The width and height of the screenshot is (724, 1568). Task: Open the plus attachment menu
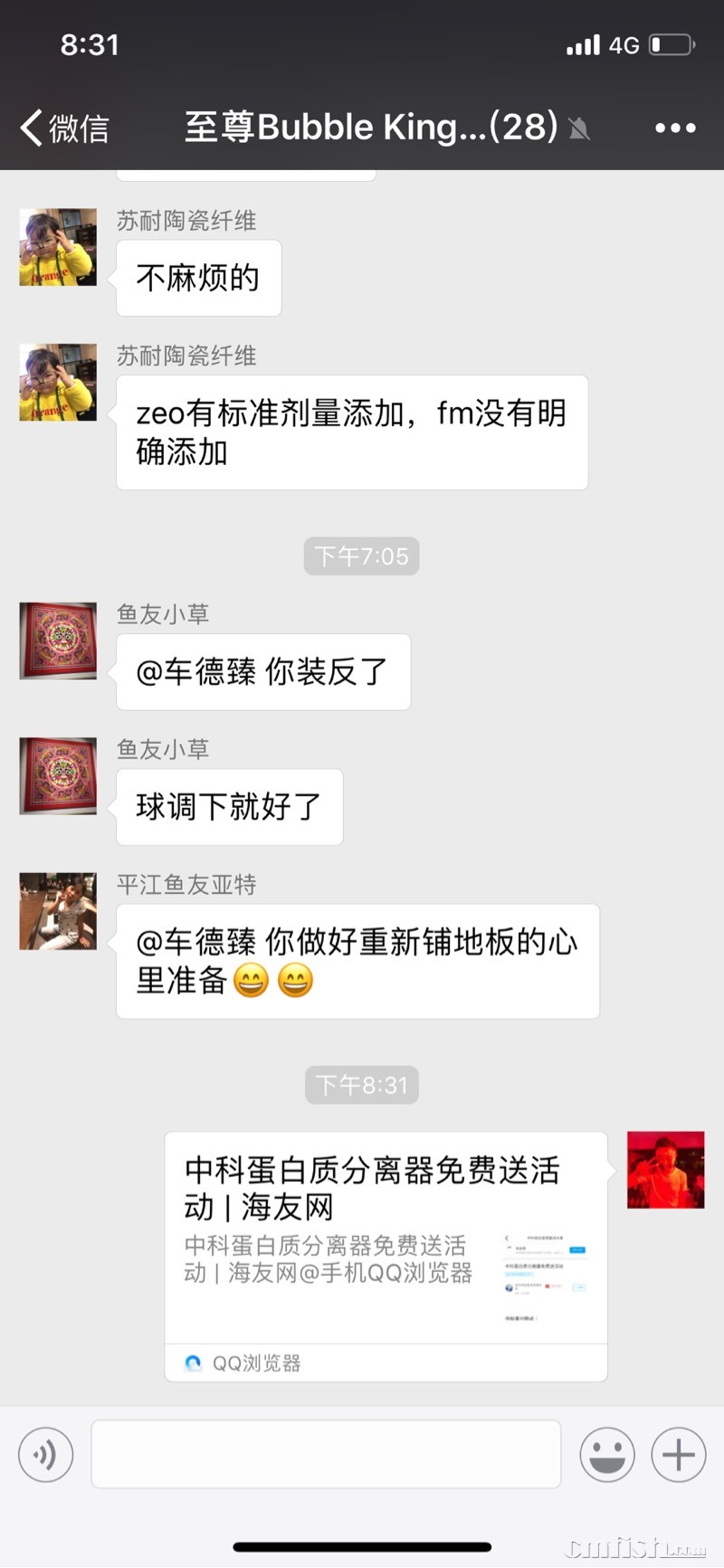tap(678, 1454)
